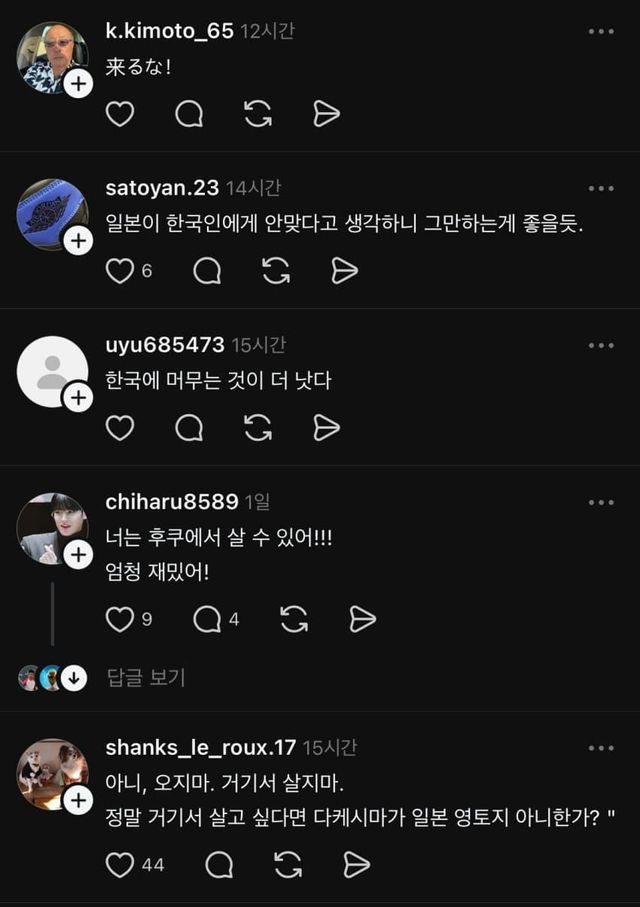Like satoyan.23's comment

coord(120,271)
